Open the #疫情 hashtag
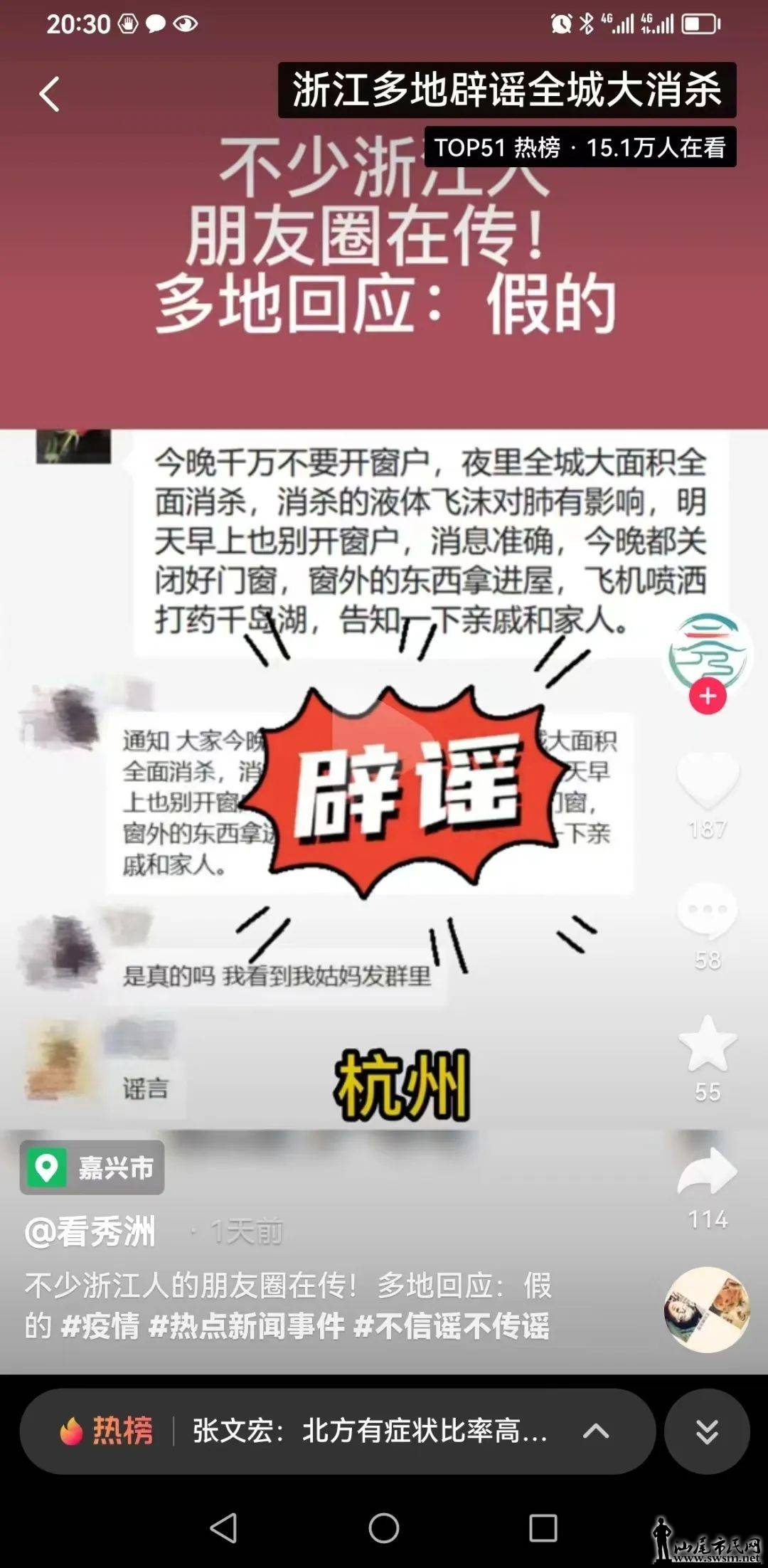768x1568 pixels. [100, 1326]
